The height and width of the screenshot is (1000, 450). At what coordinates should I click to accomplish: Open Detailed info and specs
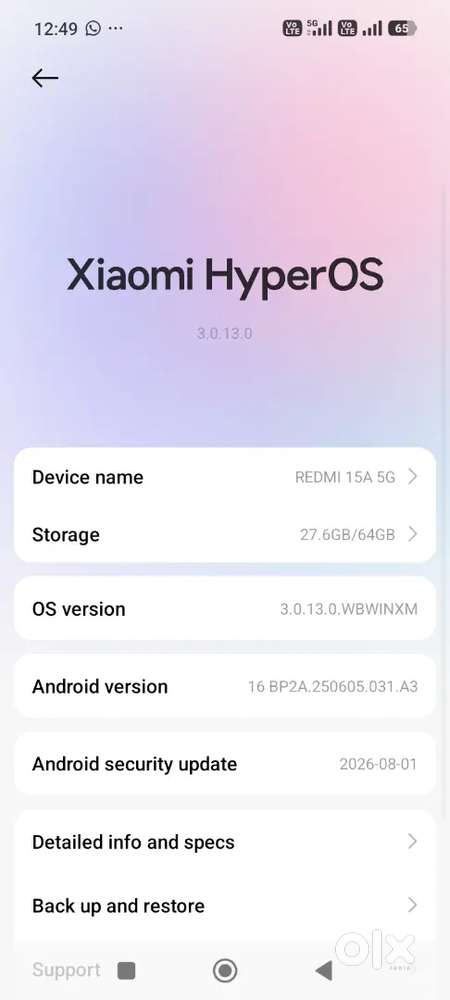tap(225, 842)
